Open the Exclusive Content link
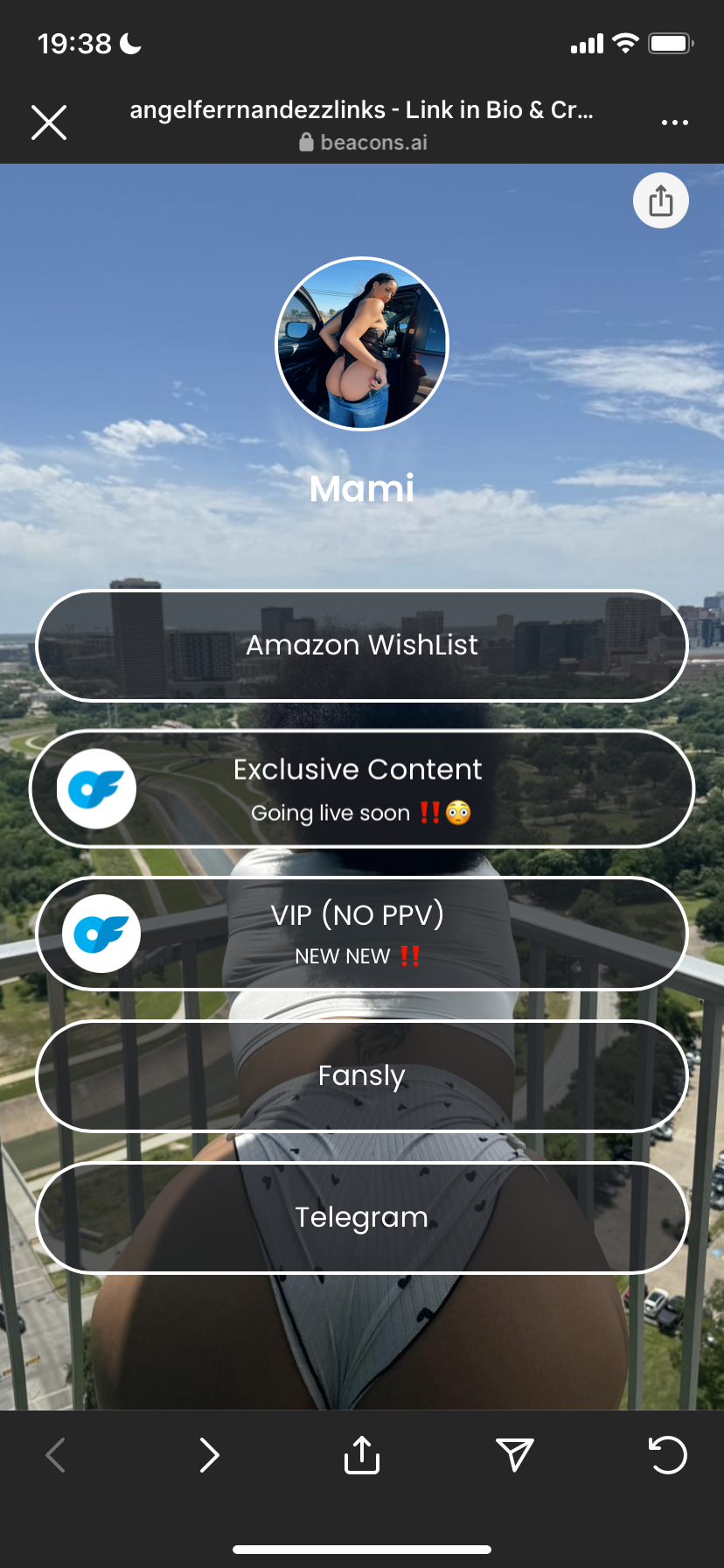This screenshot has width=724, height=1568. (x=362, y=788)
